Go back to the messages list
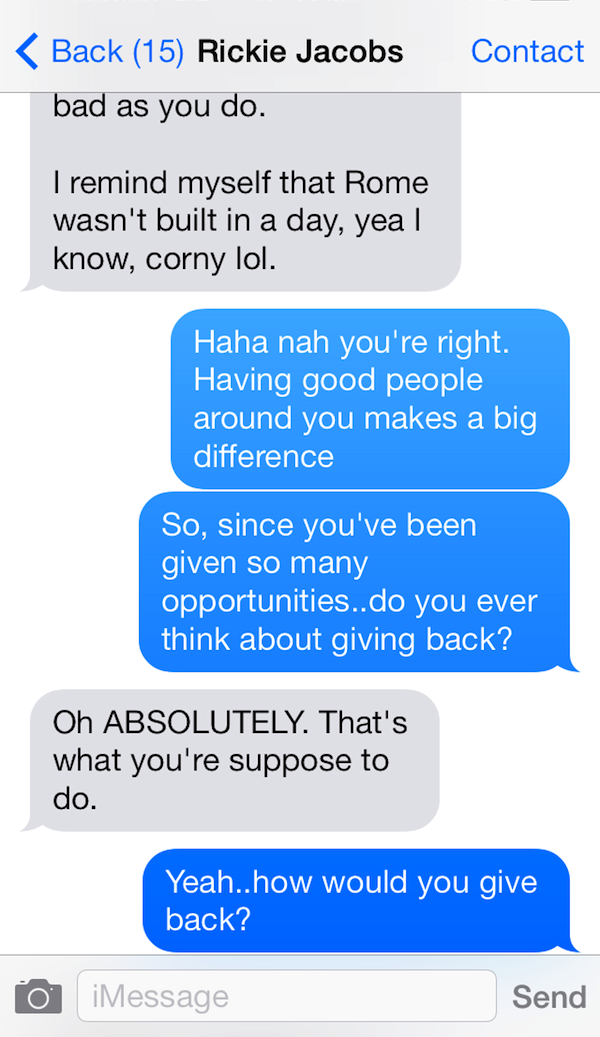 (x=98, y=51)
